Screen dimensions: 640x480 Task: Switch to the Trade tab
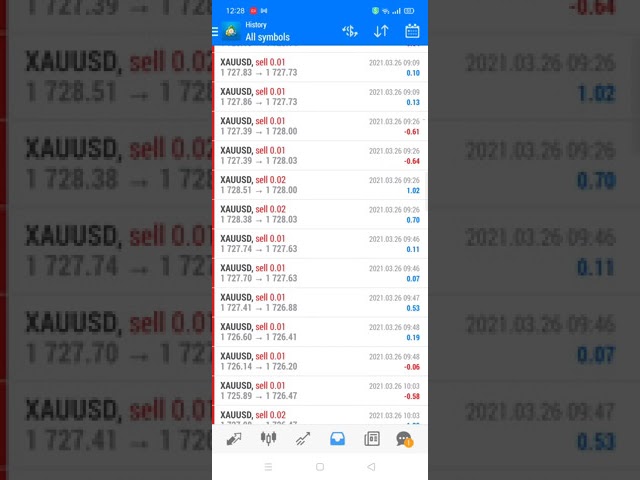click(x=303, y=438)
